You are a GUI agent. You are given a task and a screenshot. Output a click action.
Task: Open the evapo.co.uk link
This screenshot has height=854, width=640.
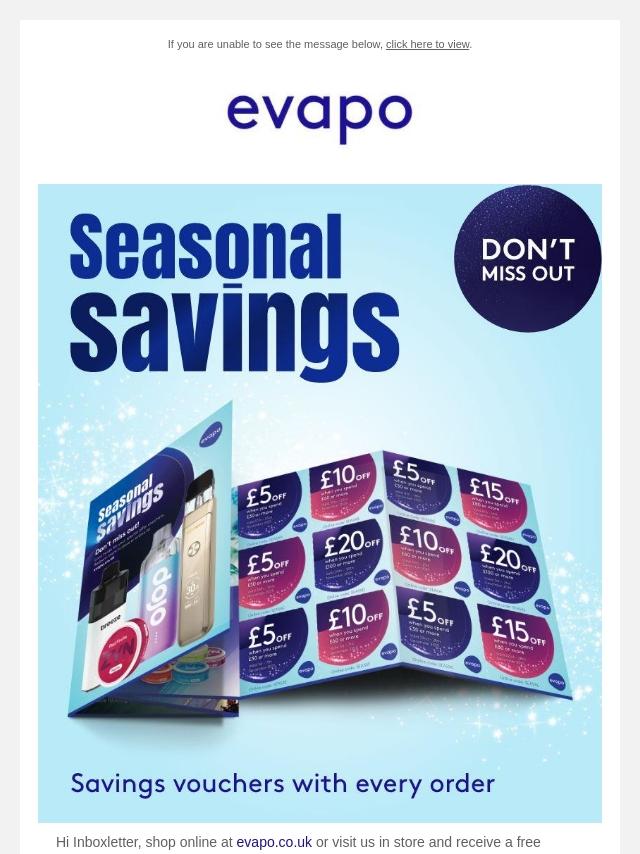274,843
